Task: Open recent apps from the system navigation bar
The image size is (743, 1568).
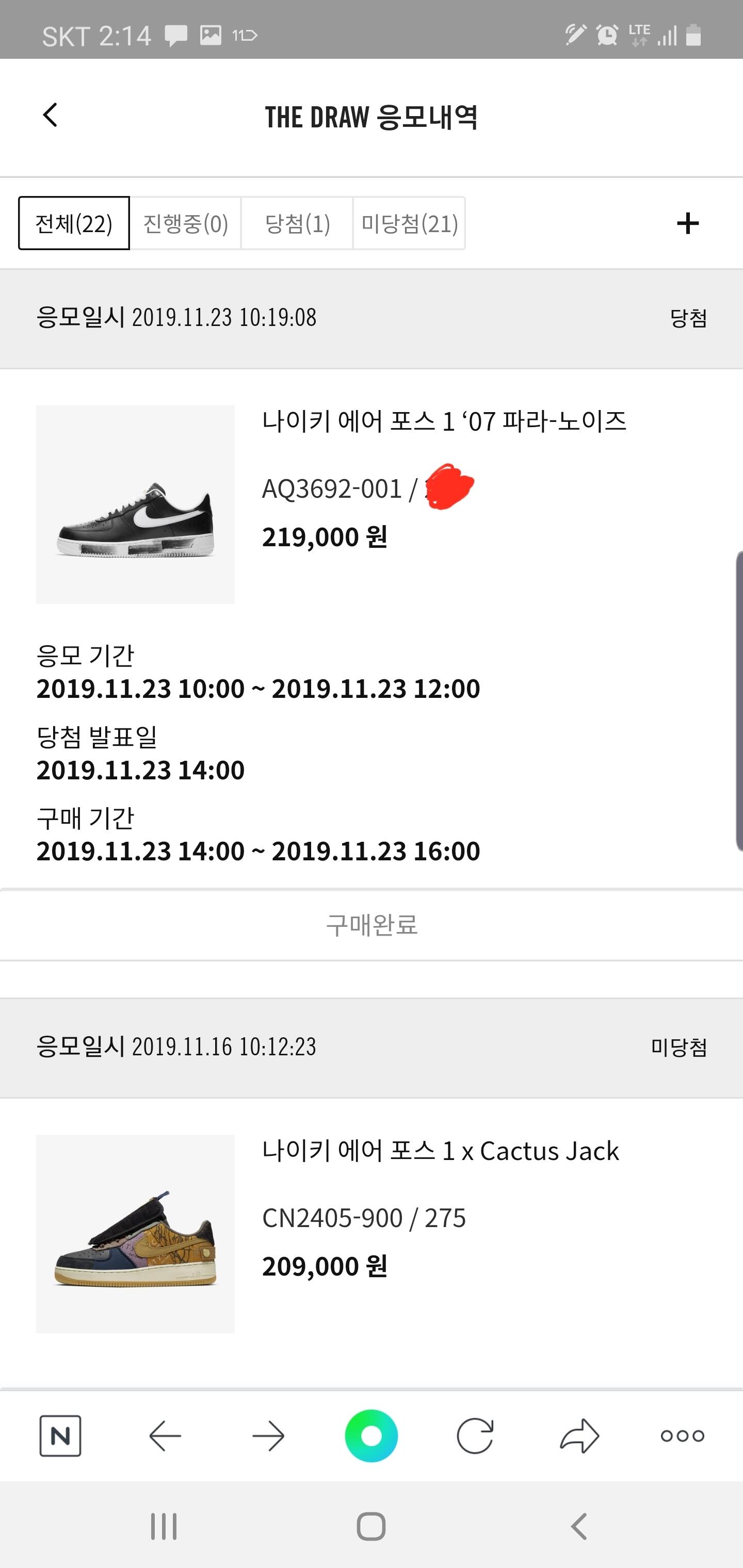Action: 164,1527
